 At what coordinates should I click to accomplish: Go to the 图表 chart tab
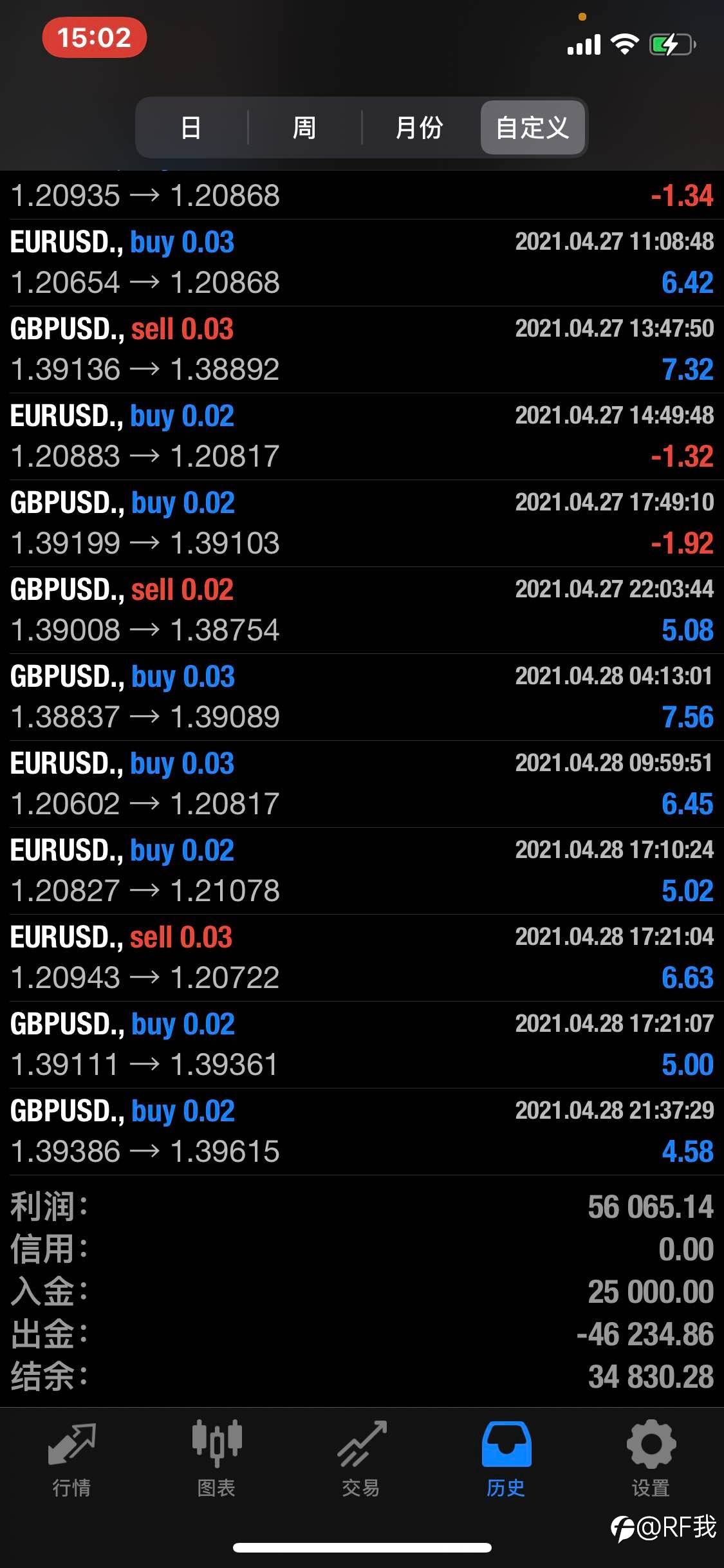[x=217, y=1459]
